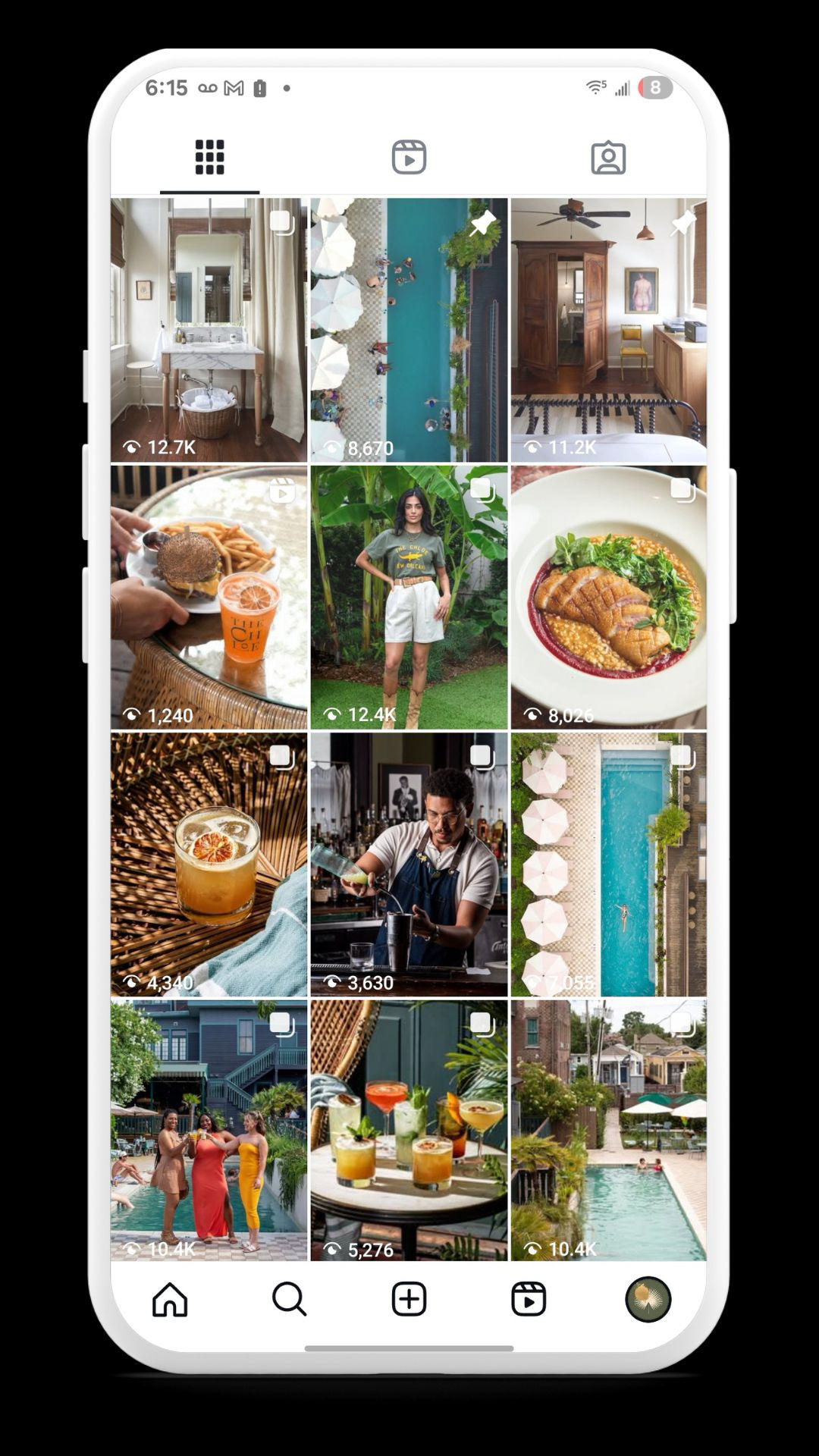This screenshot has height=1456, width=819.
Task: Open the pinned aerial pool post with 8,670 views
Action: [x=409, y=330]
